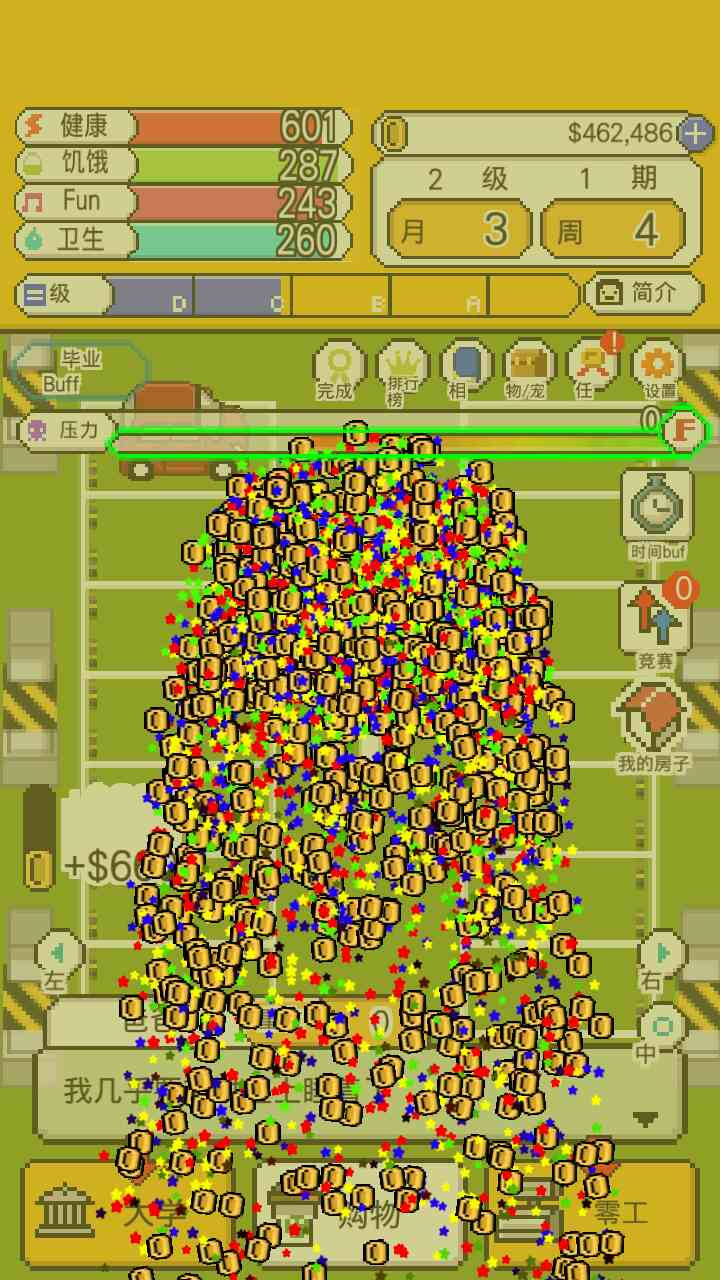Image resolution: width=720 pixels, height=1280 pixels.
Task: Expand the dialogue box arrow
Action: pos(645,1119)
